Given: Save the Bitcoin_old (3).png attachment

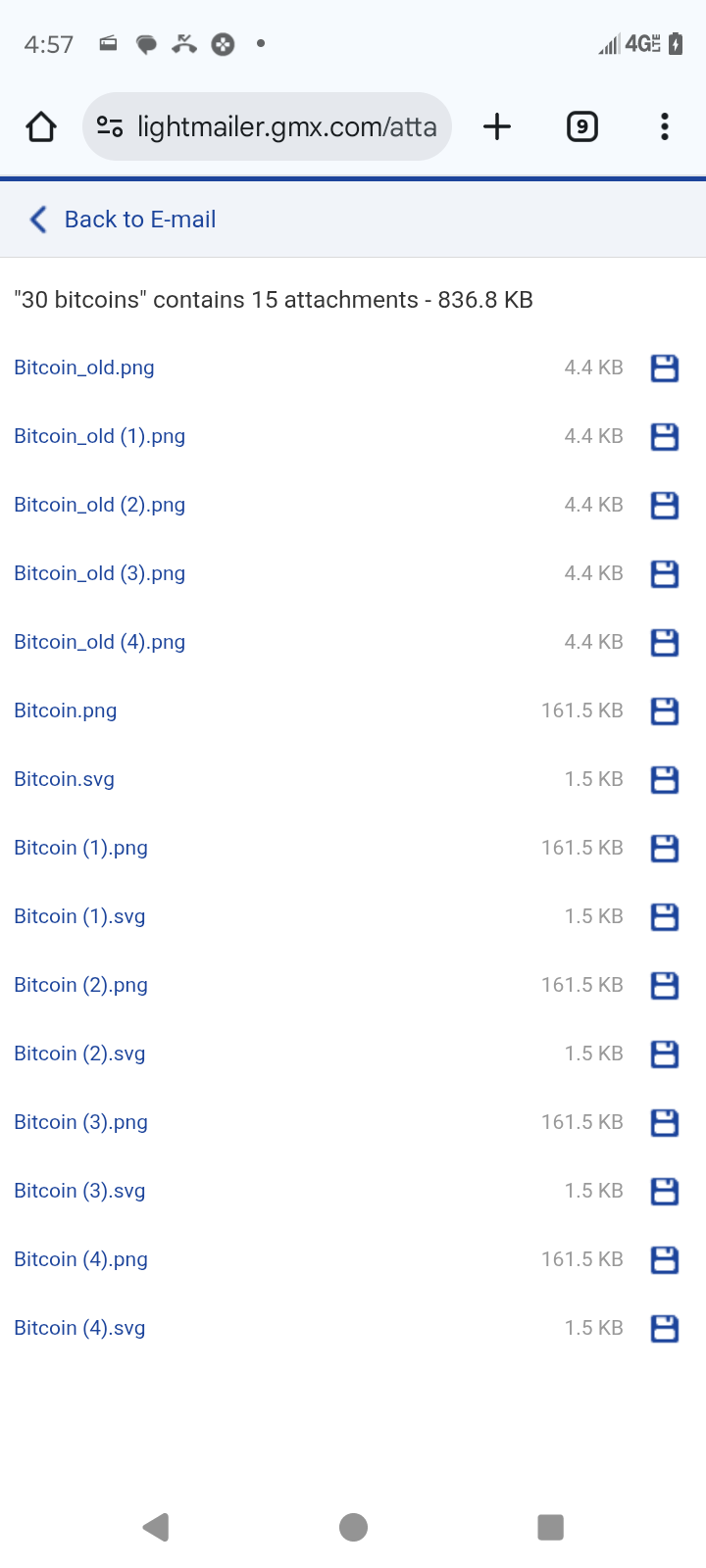Looking at the screenshot, I should (665, 573).
